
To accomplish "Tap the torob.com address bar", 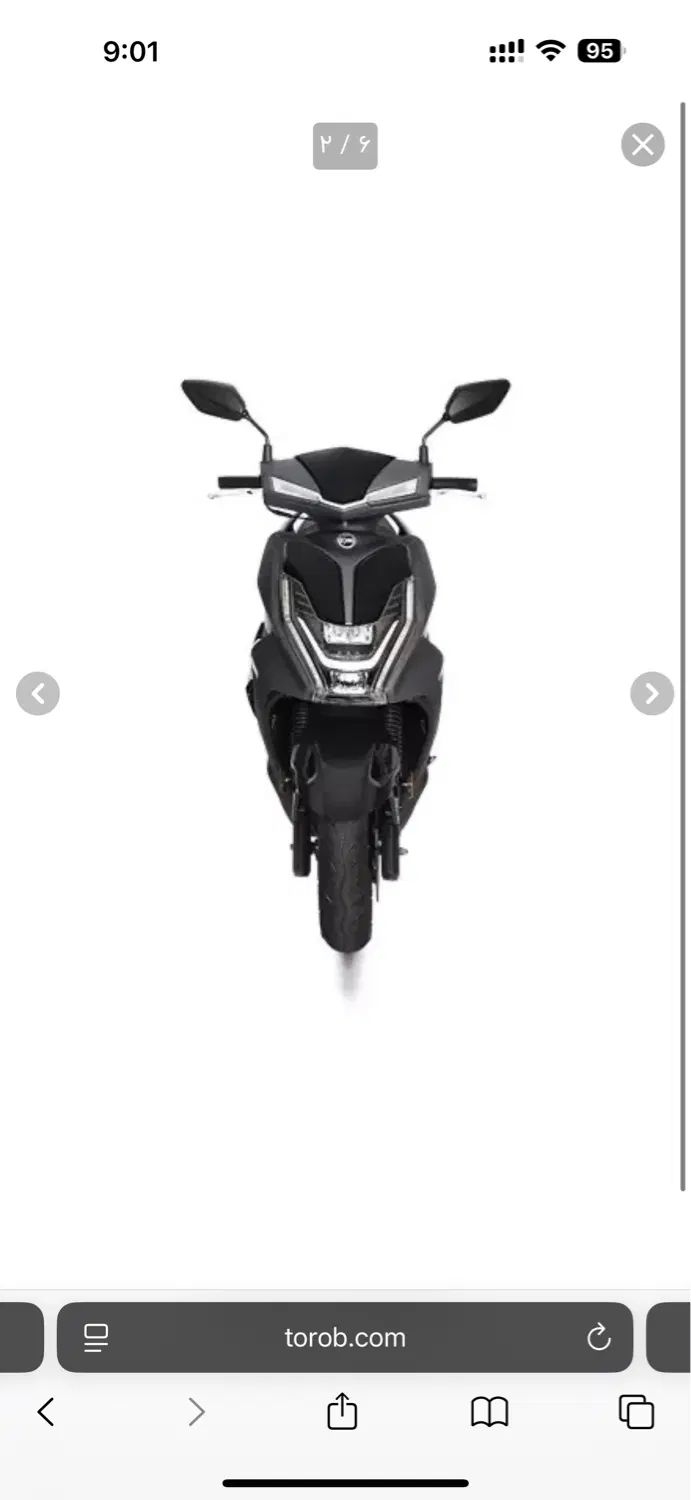I will (x=345, y=1338).
